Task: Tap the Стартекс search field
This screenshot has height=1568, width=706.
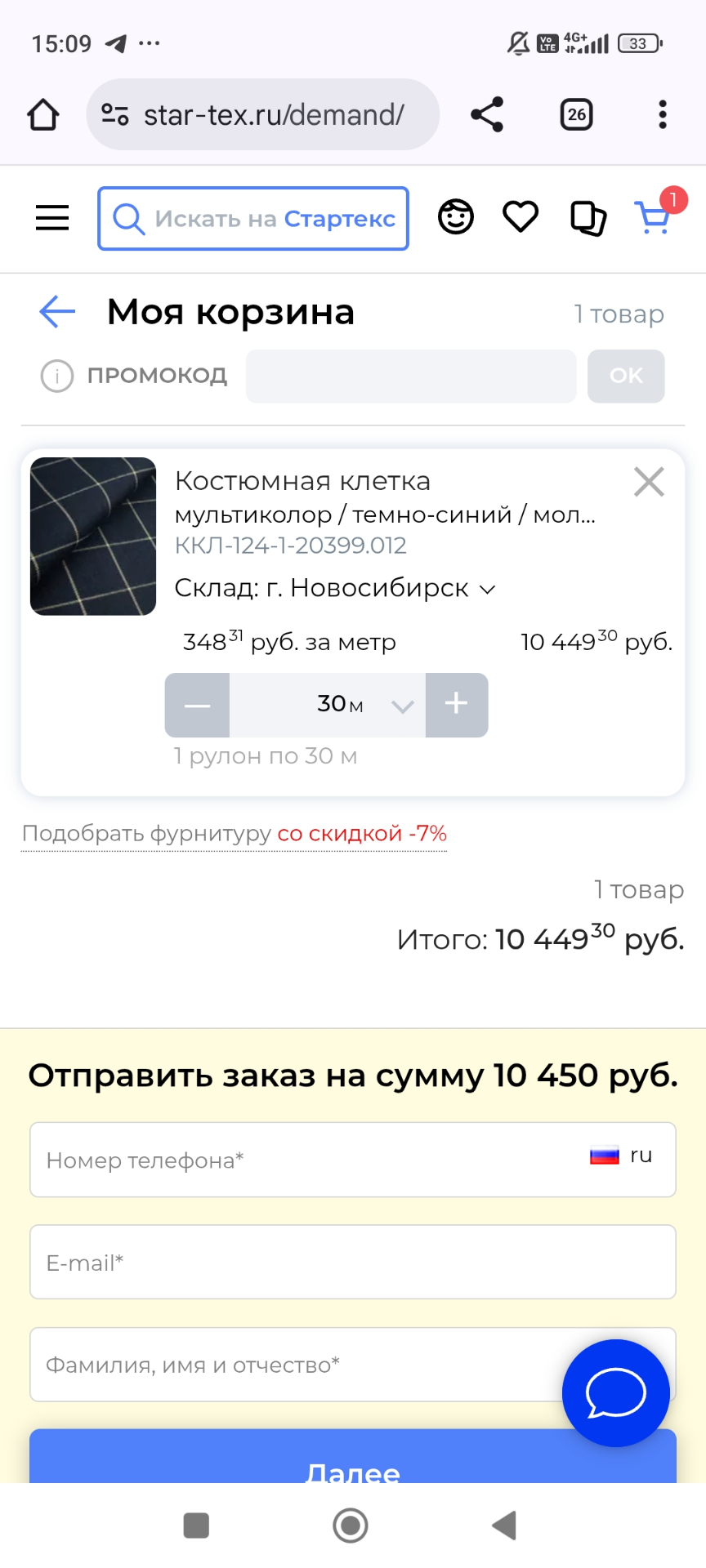Action: click(253, 219)
